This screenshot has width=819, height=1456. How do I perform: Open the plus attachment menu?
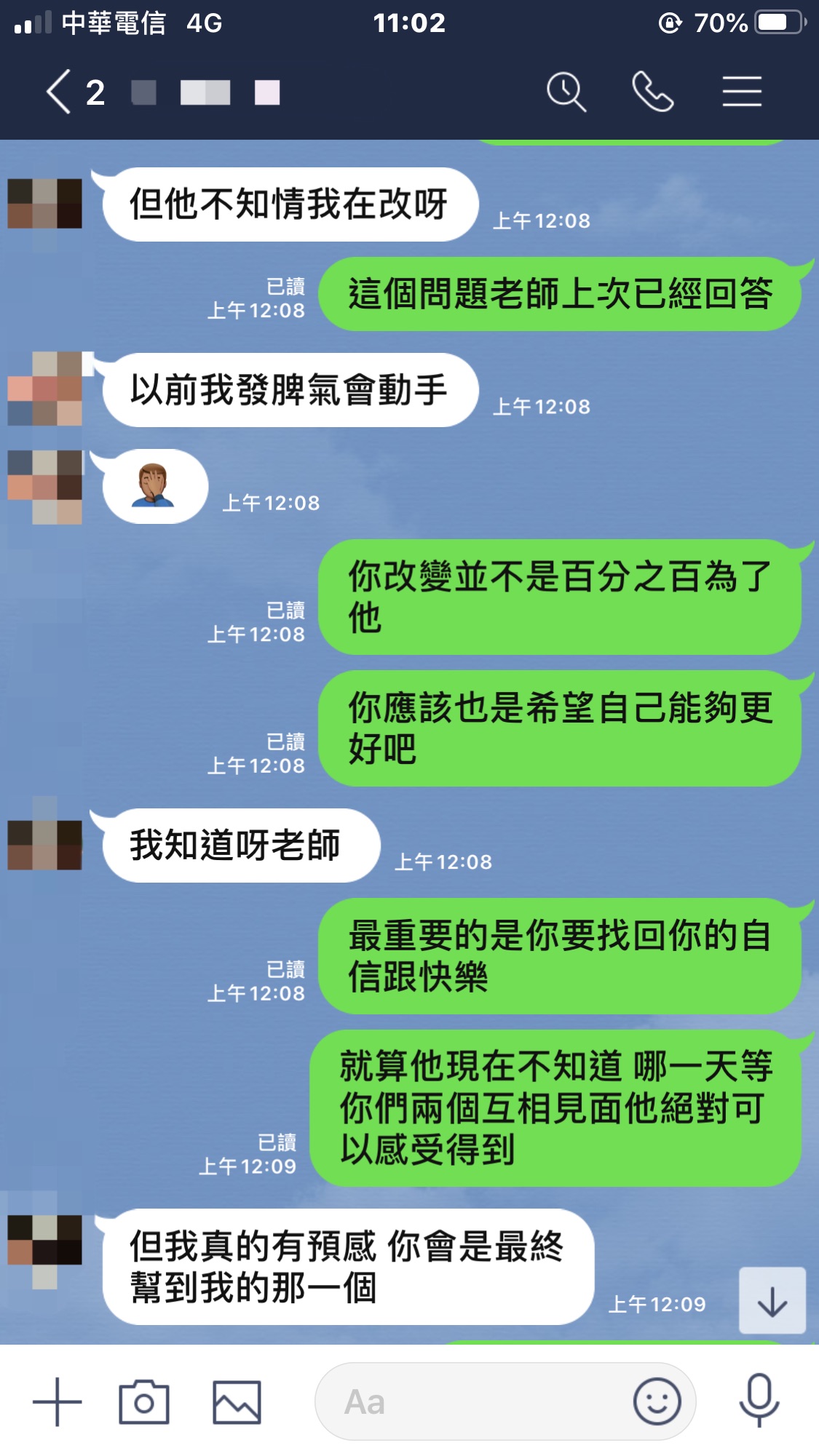pos(58,1401)
